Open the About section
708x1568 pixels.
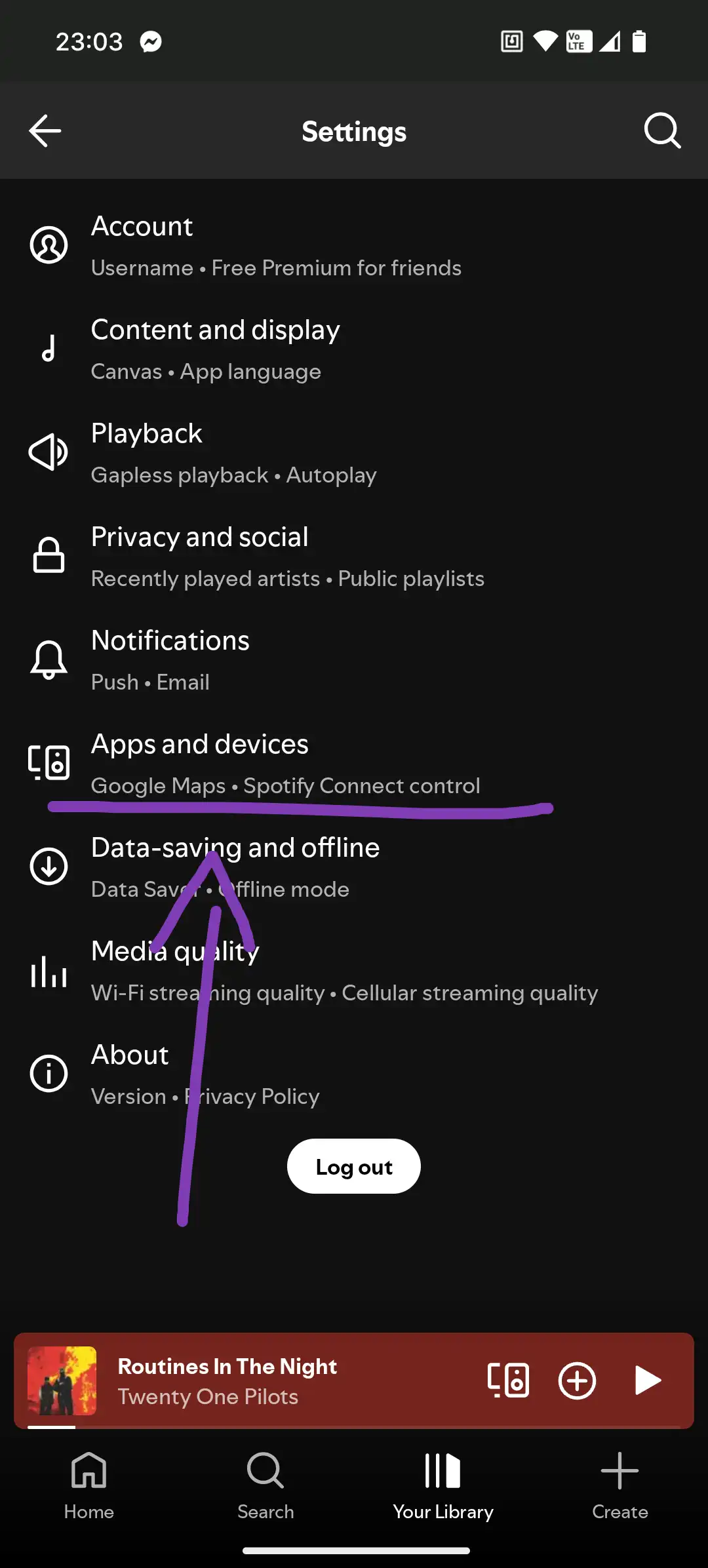click(x=354, y=1074)
